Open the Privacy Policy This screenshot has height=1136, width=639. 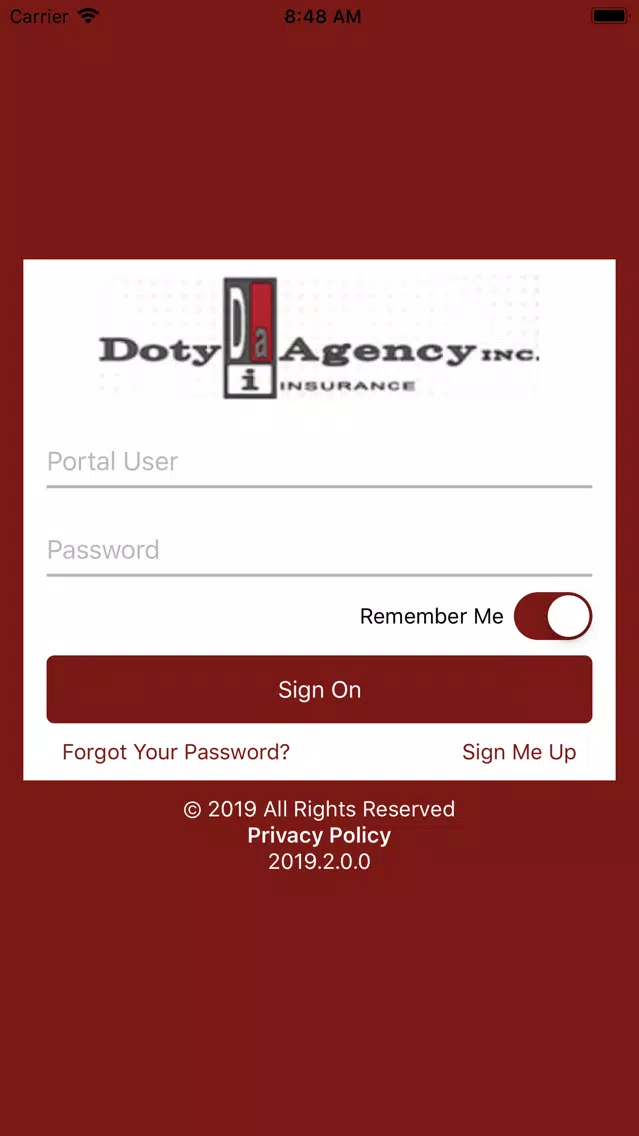click(320, 835)
